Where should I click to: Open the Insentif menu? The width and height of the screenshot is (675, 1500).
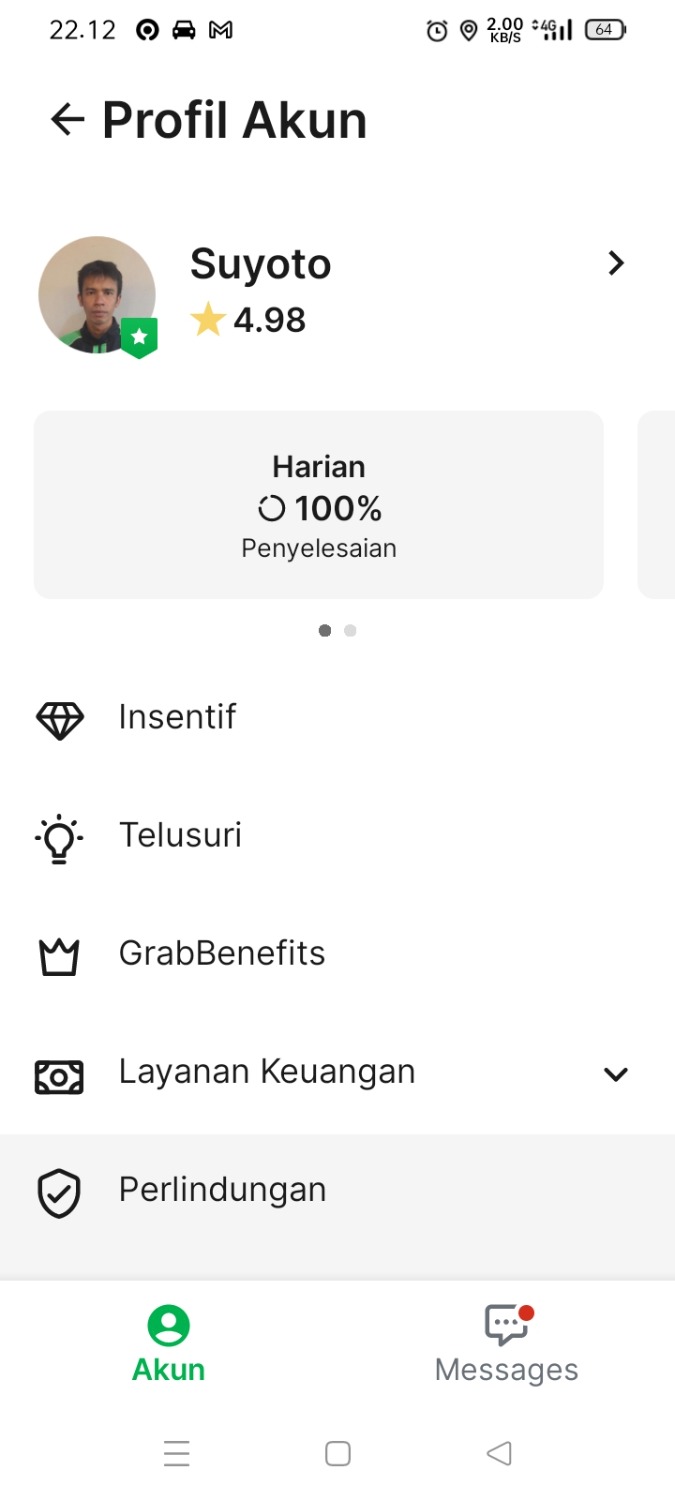(x=178, y=717)
